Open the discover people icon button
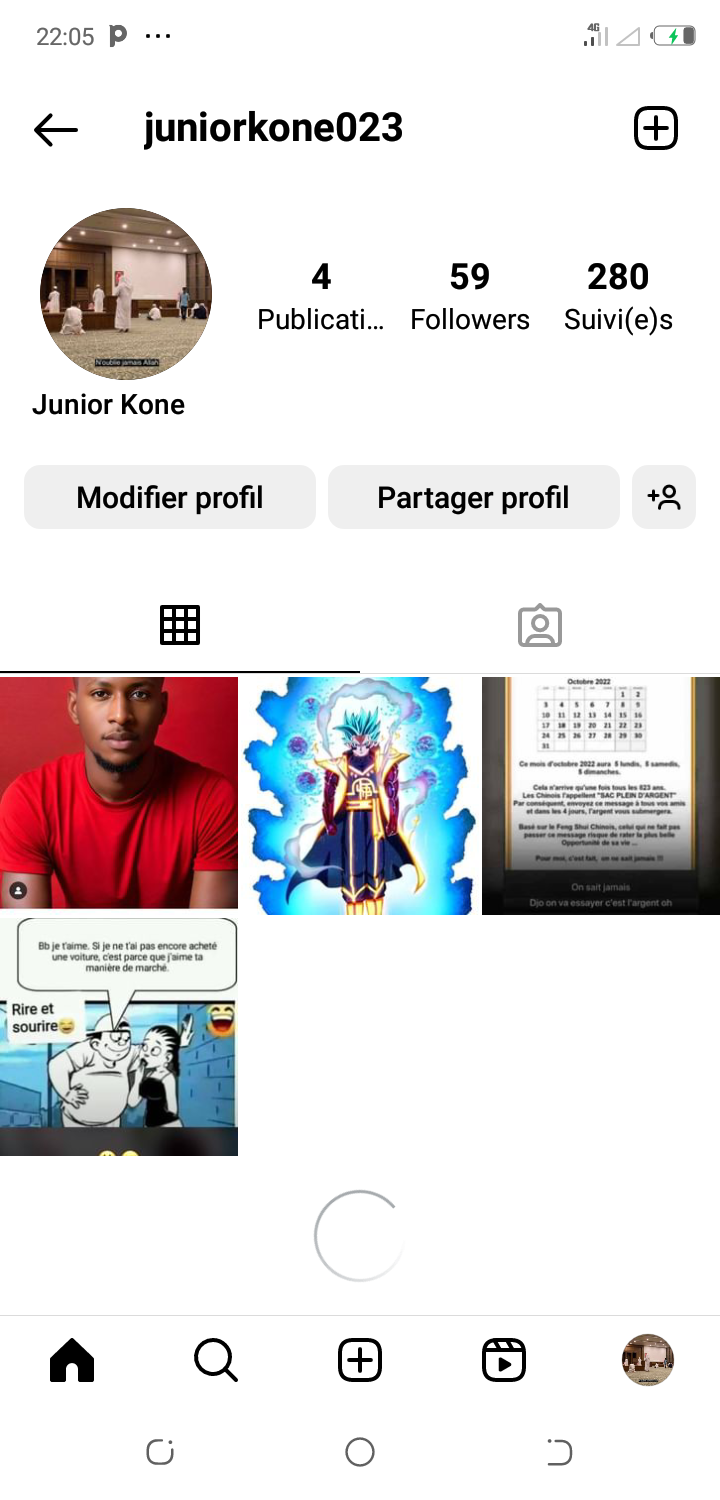The image size is (720, 1500). coord(664,497)
